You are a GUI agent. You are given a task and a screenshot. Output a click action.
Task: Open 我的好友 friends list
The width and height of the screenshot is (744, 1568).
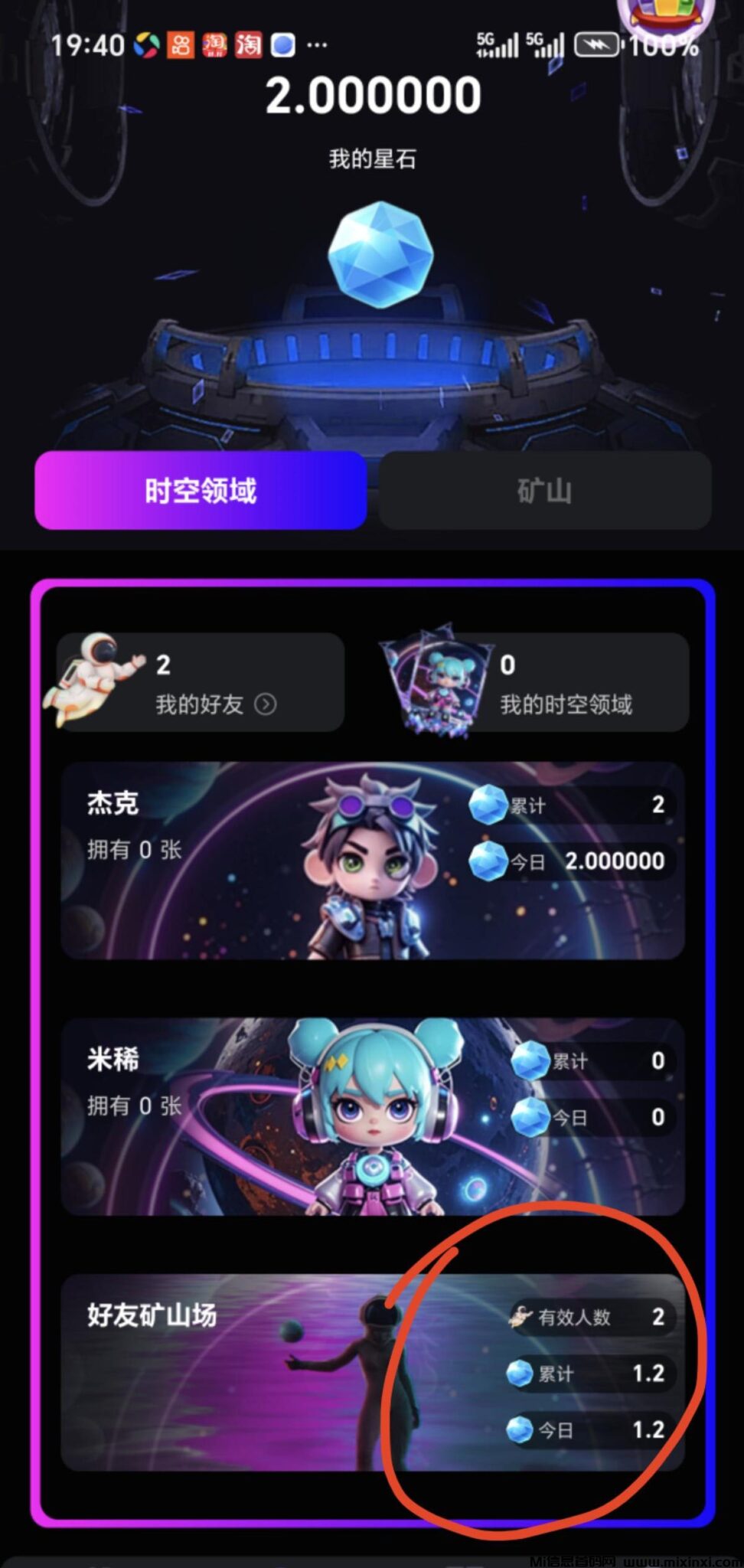201,683
